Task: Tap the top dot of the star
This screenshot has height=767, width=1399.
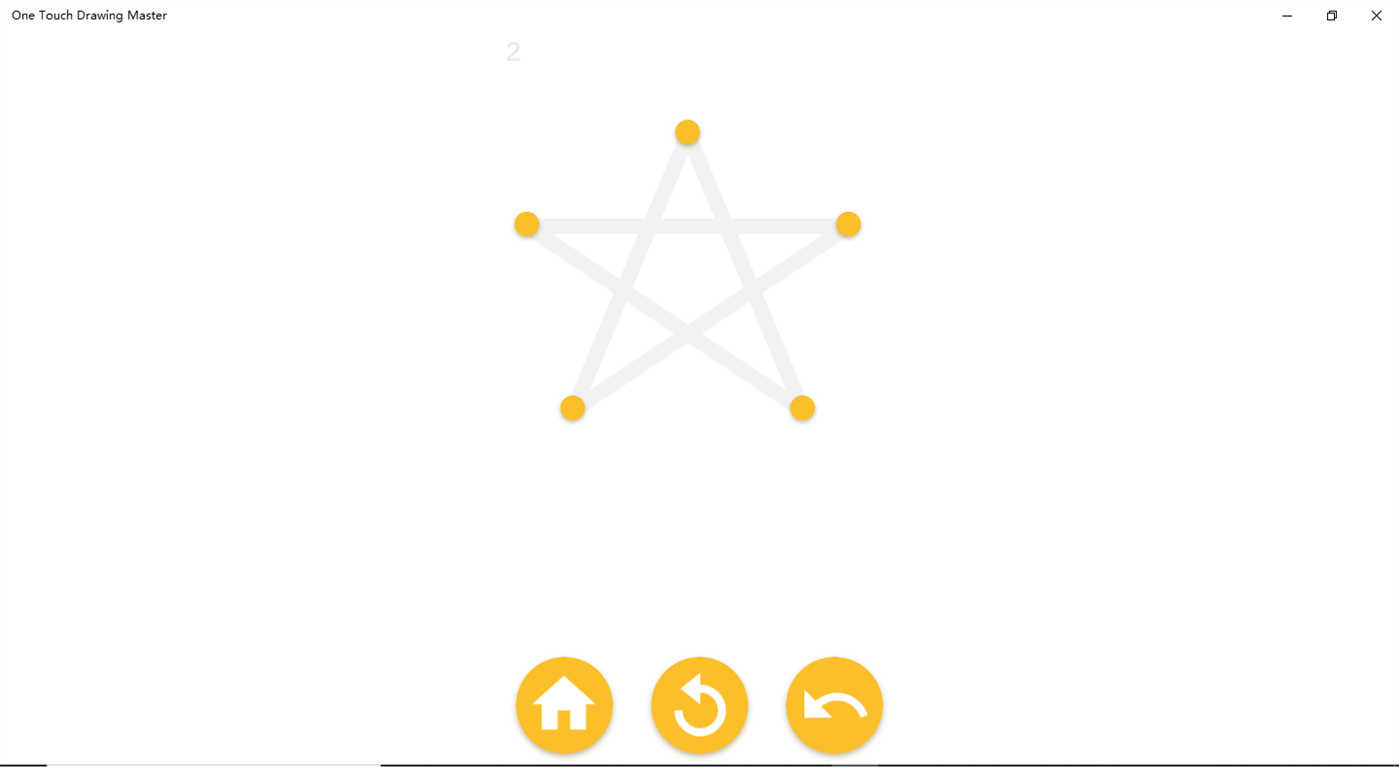Action: pos(687,132)
